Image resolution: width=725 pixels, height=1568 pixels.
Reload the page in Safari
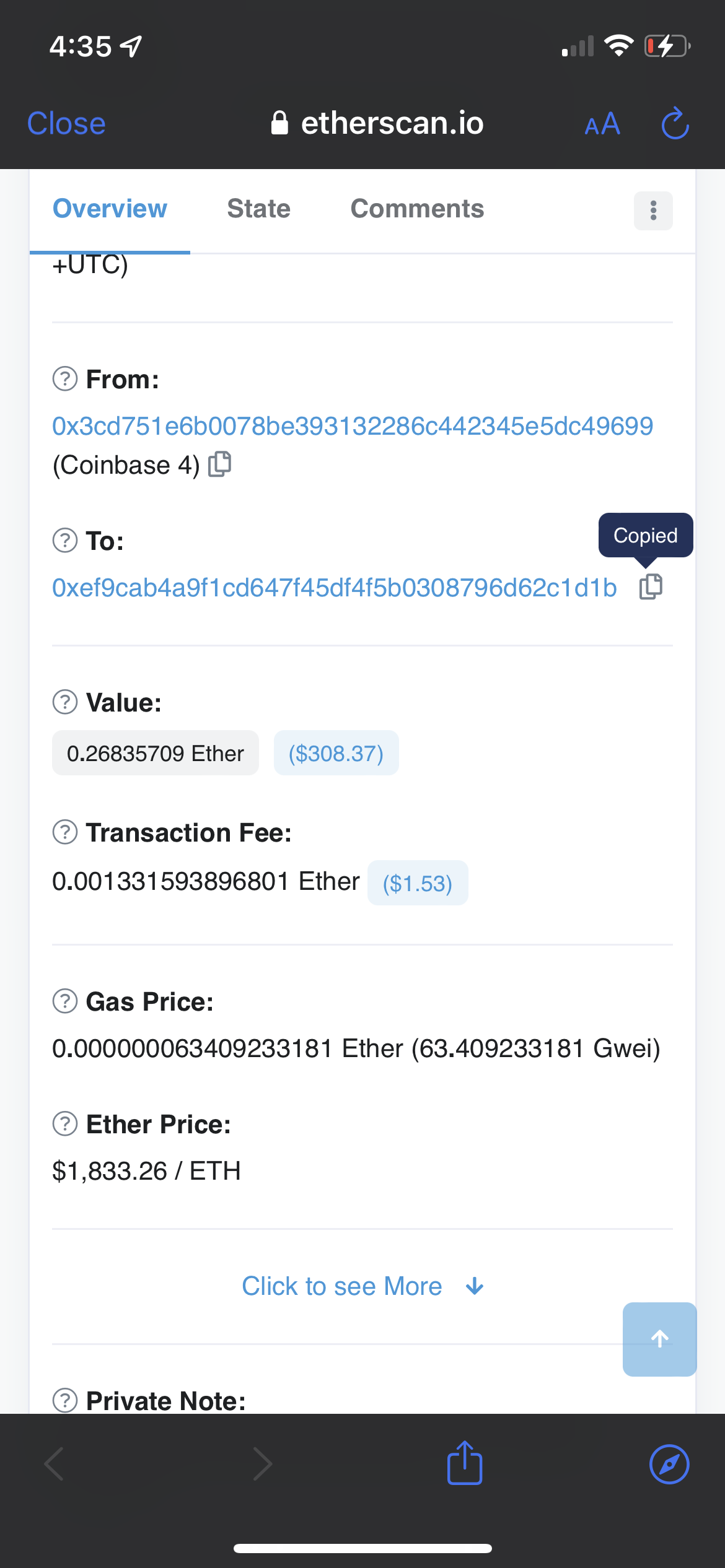[x=675, y=123]
